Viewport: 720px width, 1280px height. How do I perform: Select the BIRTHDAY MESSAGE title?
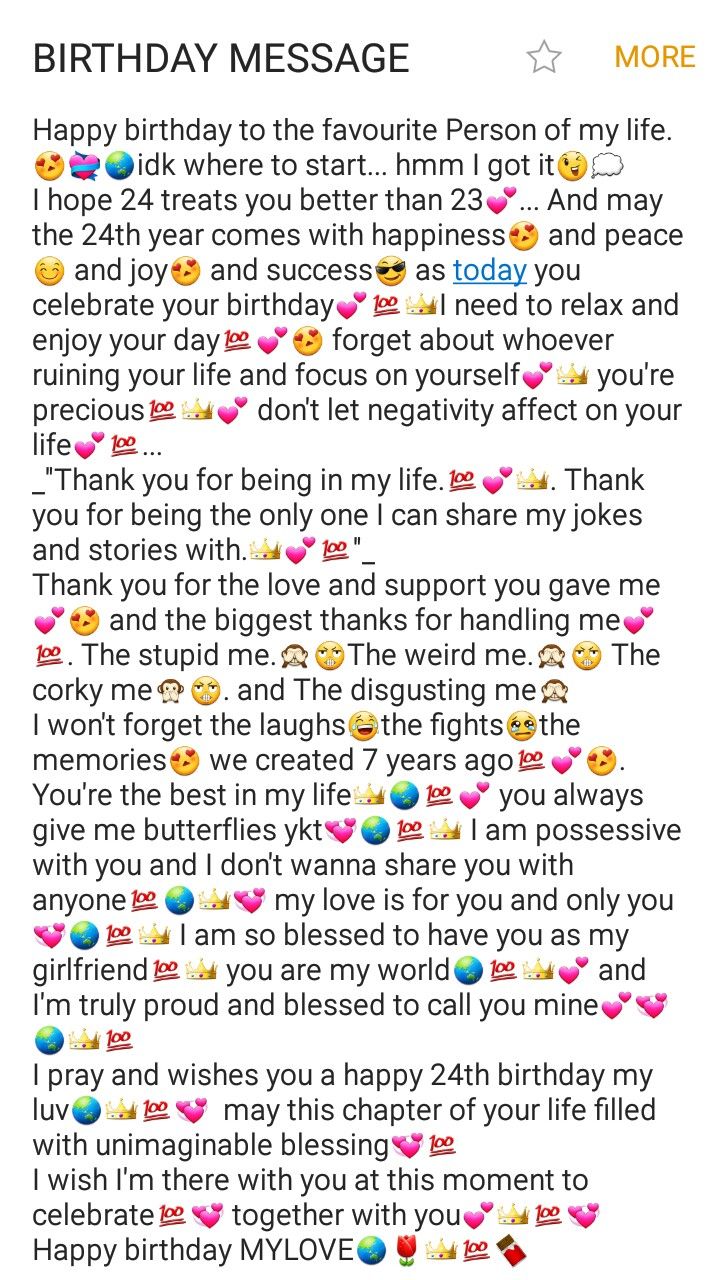pyautogui.click(x=220, y=58)
